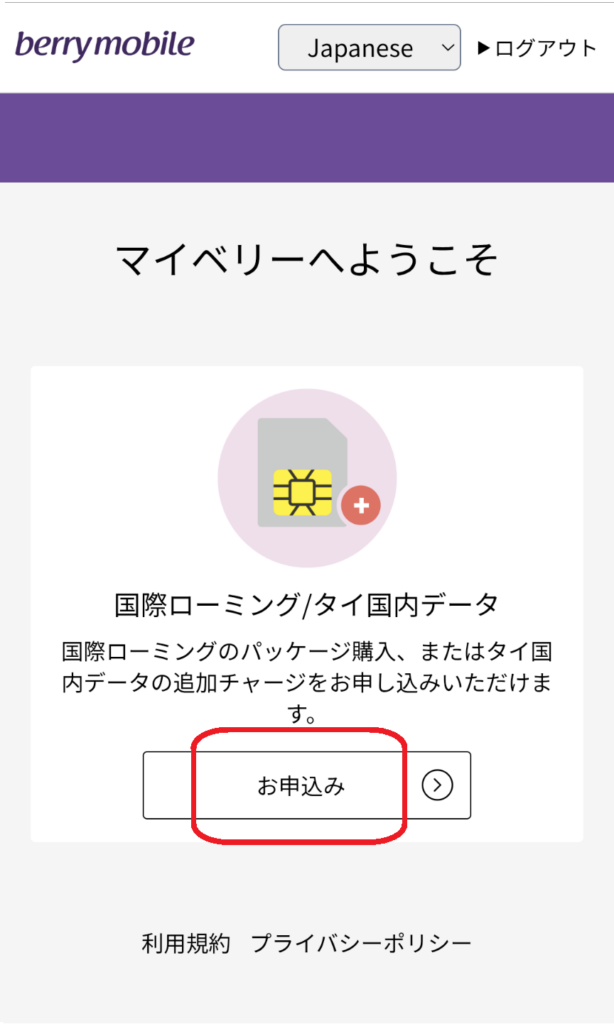This screenshot has height=1024, width=614.
Task: Tap the ログアウト logout link
Action: click(537, 48)
